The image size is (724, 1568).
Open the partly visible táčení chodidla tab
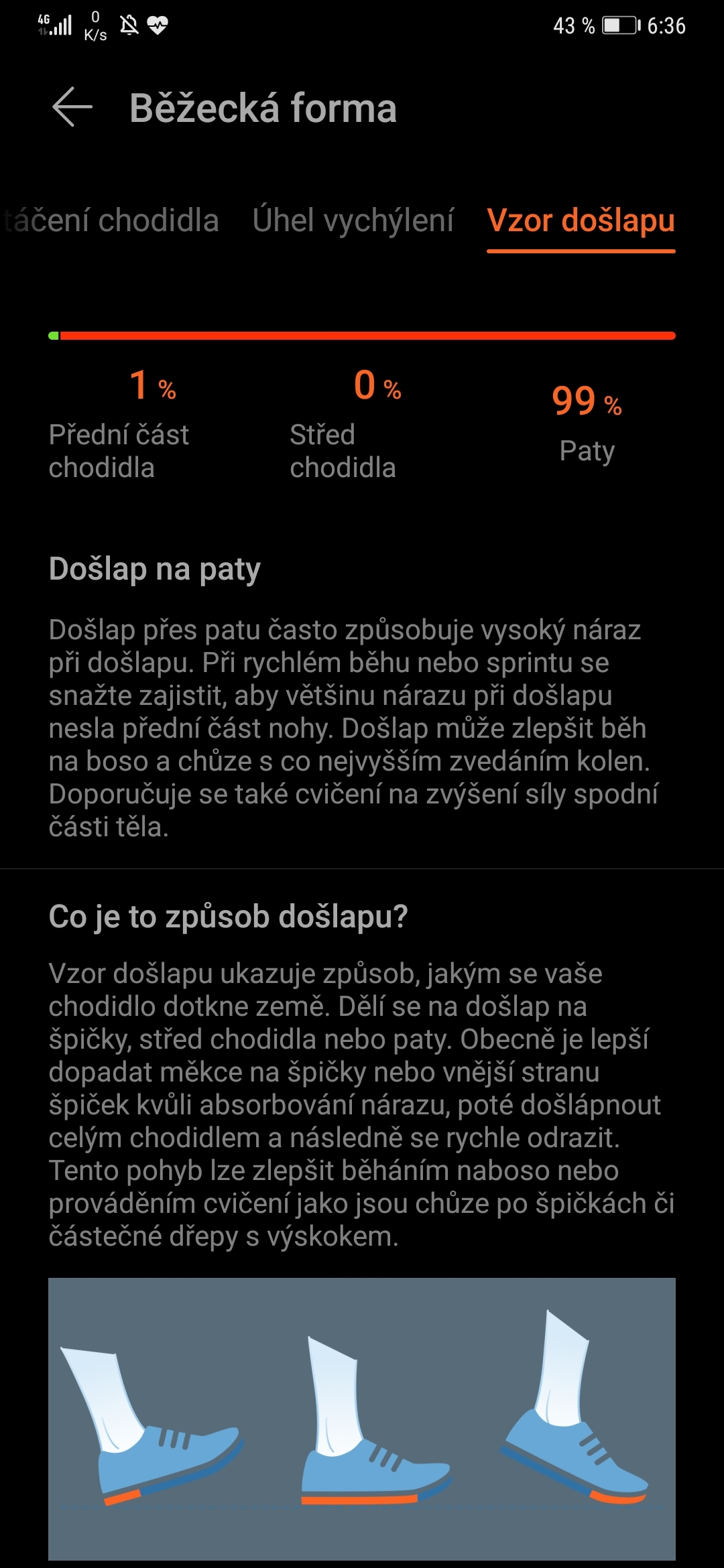coord(111,220)
